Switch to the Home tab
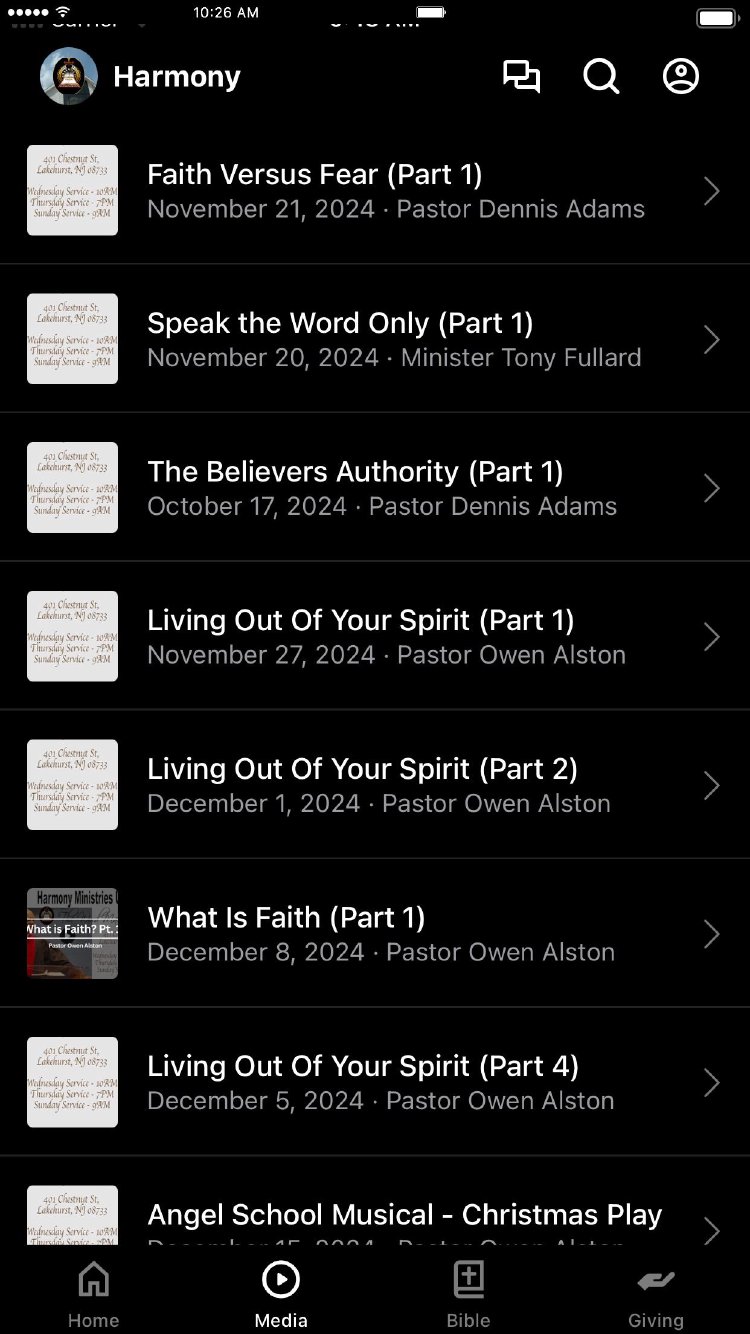The image size is (750, 1334). (x=93, y=1294)
